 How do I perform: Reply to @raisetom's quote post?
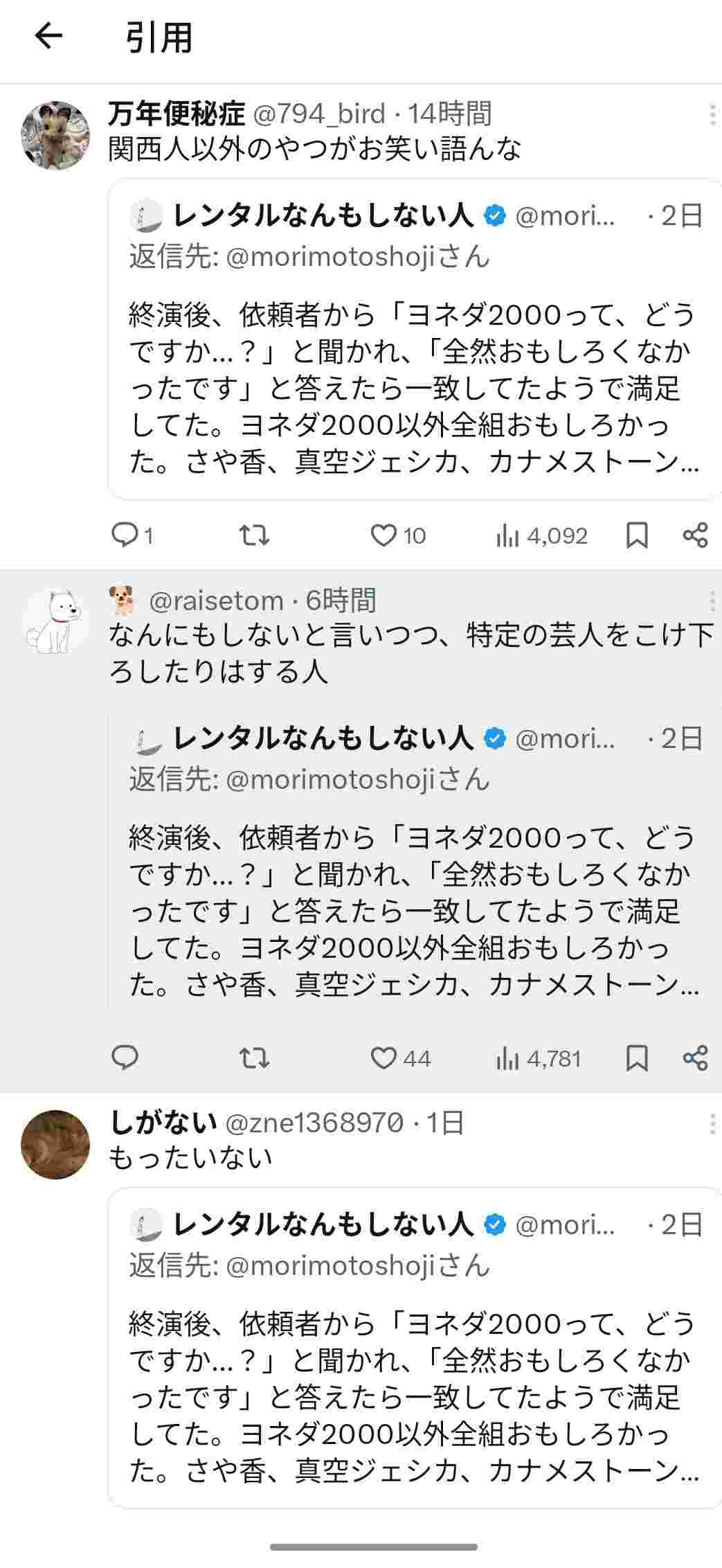[126, 1058]
